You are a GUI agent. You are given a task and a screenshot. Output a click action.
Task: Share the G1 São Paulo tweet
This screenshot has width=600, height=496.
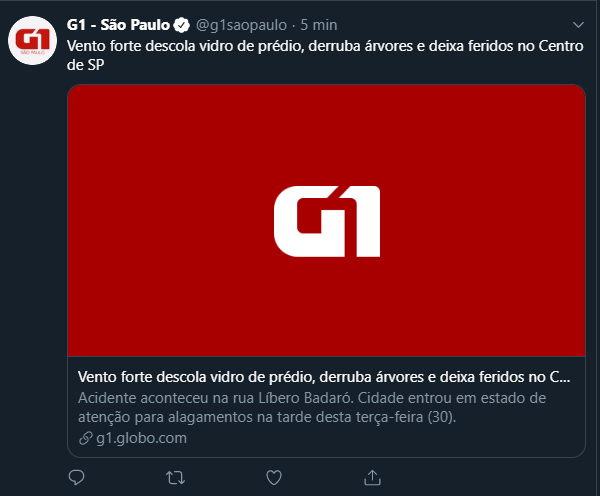[x=371, y=477]
